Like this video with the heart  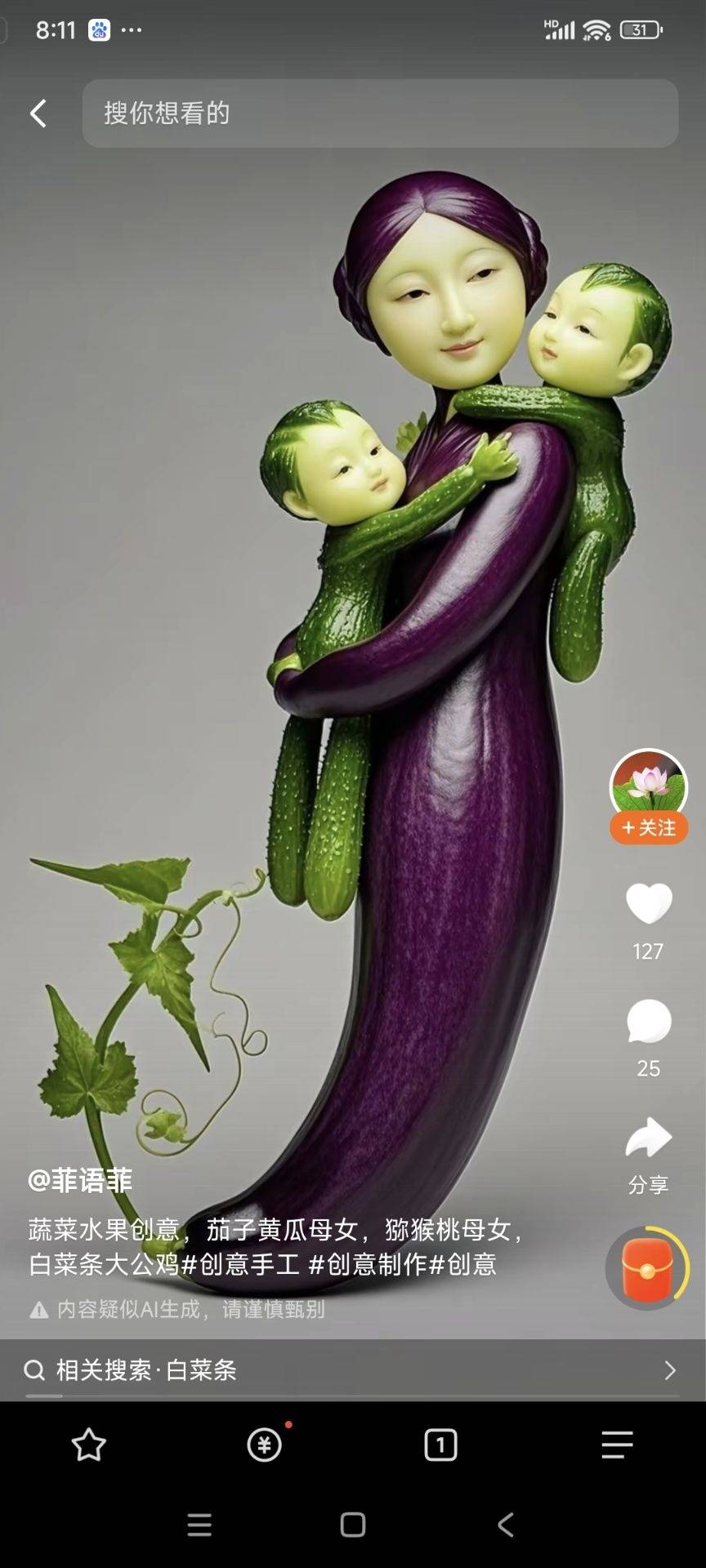point(649,903)
